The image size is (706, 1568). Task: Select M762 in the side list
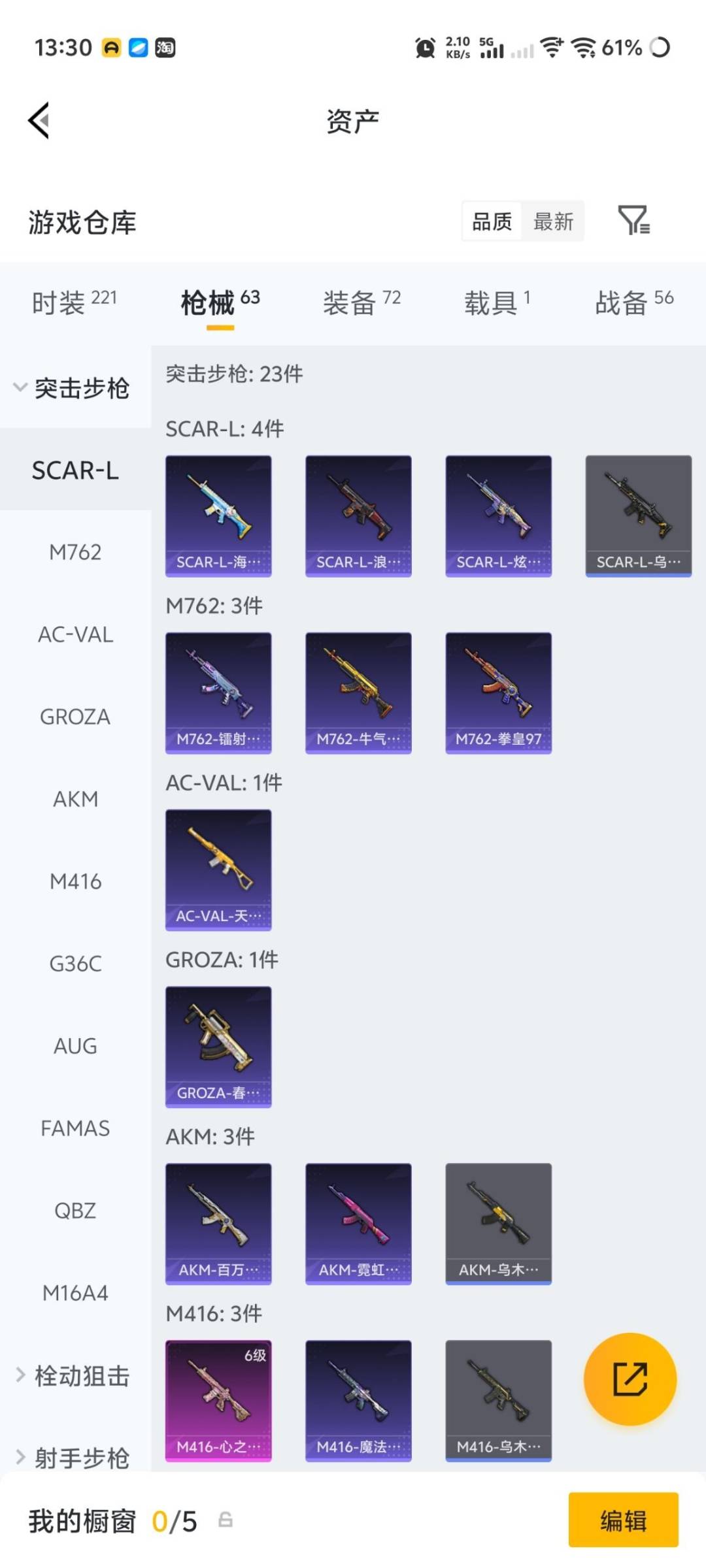tap(75, 552)
